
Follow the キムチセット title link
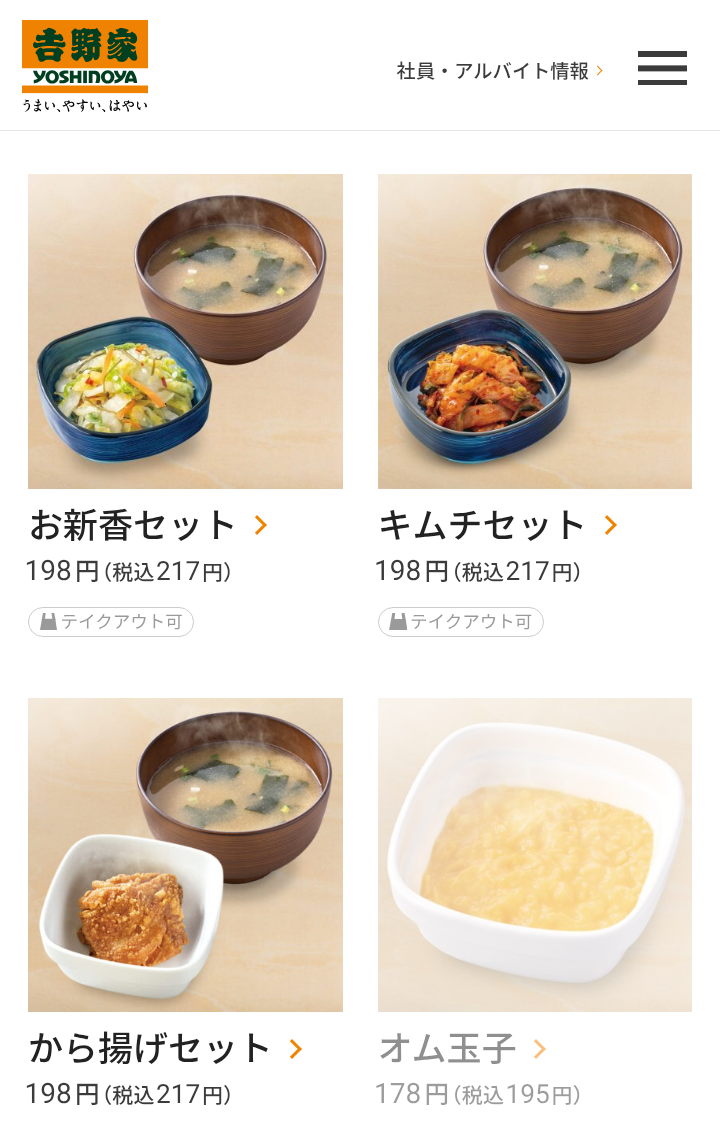pyautogui.click(x=498, y=525)
